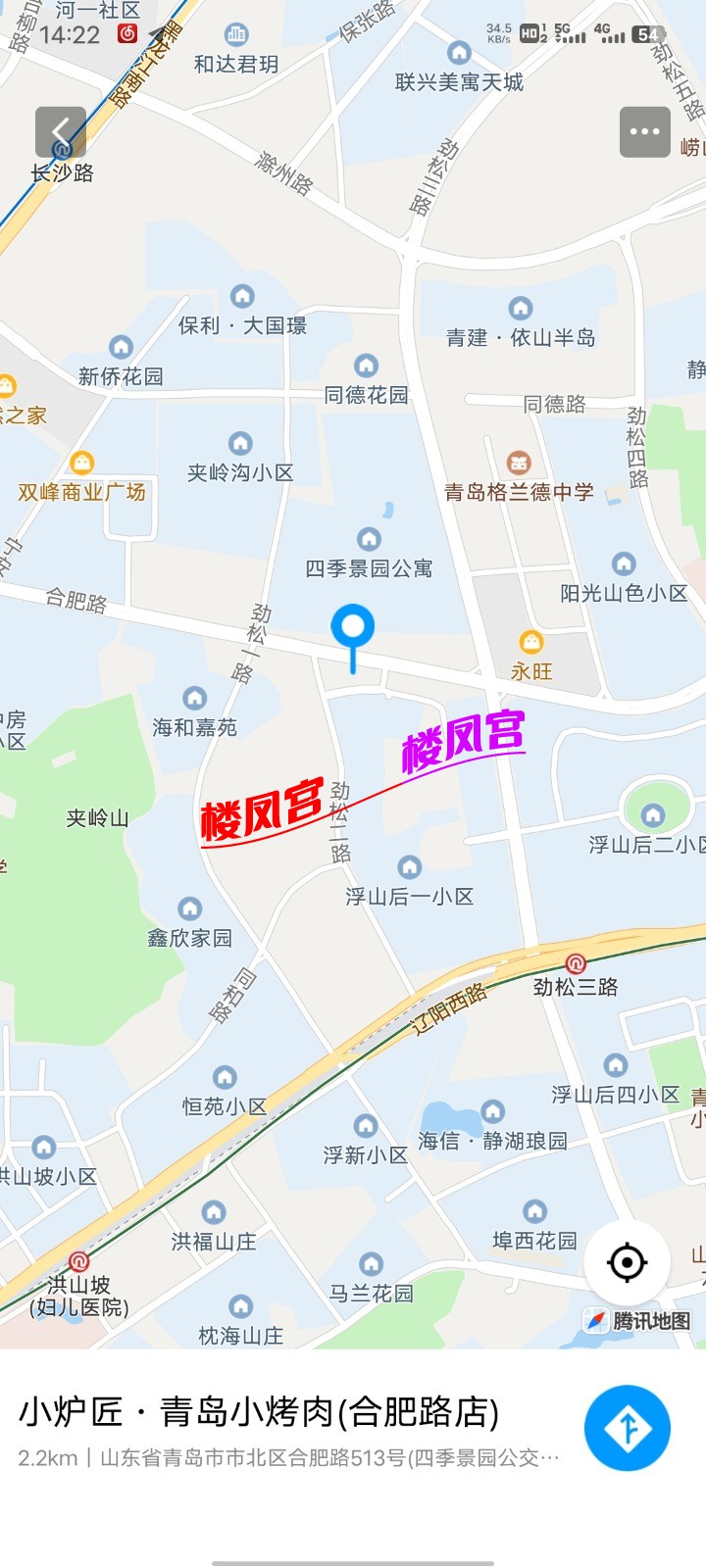Go back using the top-left arrow
The image size is (706, 1568).
pos(61,131)
